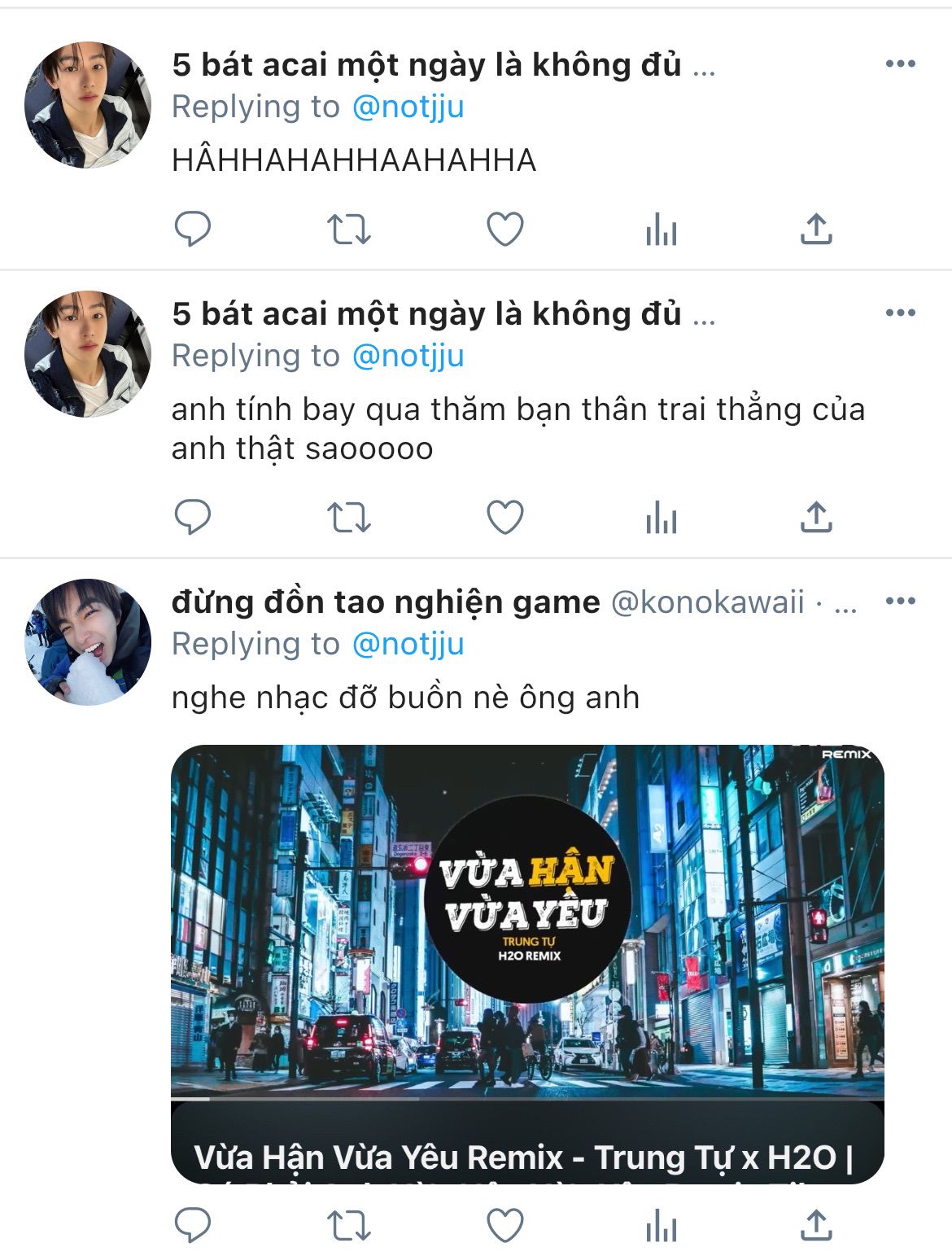This screenshot has height=1256, width=952.
Task: Like the 'nghe nhạc đỡ buồn' tweet
Action: (504, 1225)
